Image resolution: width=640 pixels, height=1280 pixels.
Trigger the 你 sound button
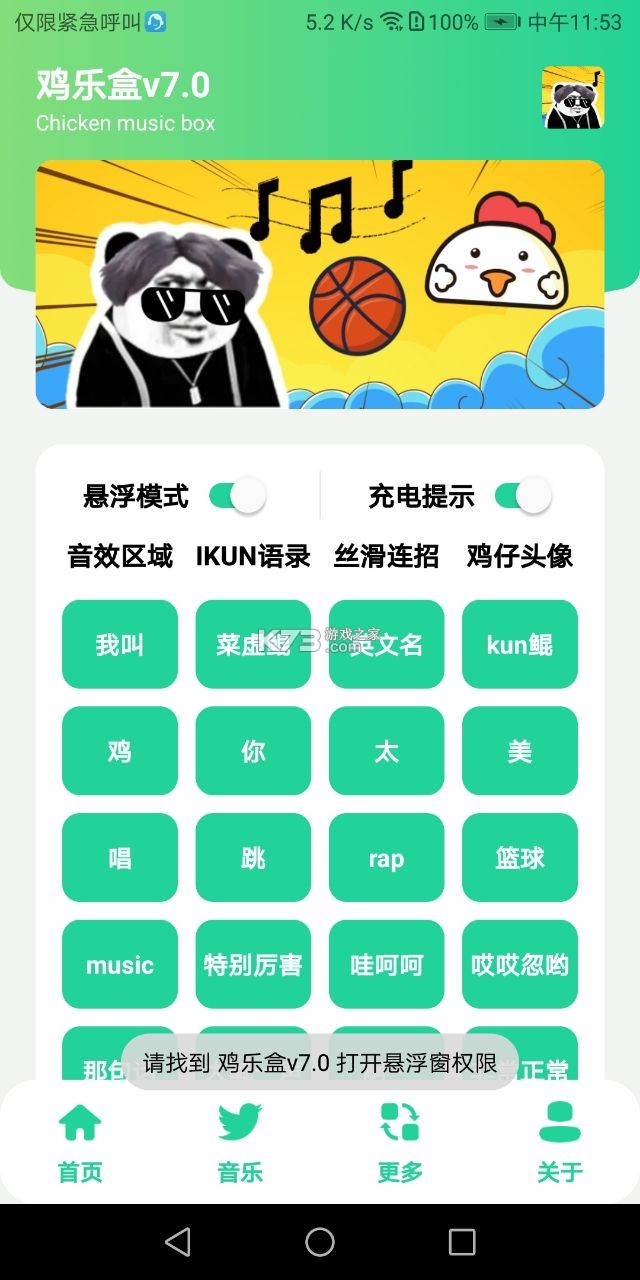click(x=253, y=751)
